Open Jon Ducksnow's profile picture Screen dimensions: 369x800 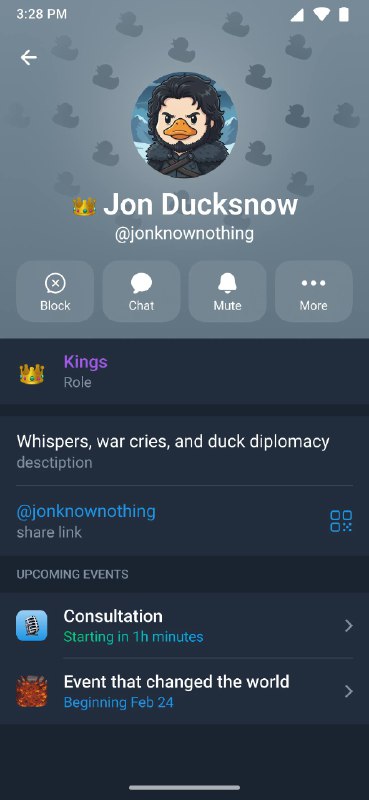184,125
